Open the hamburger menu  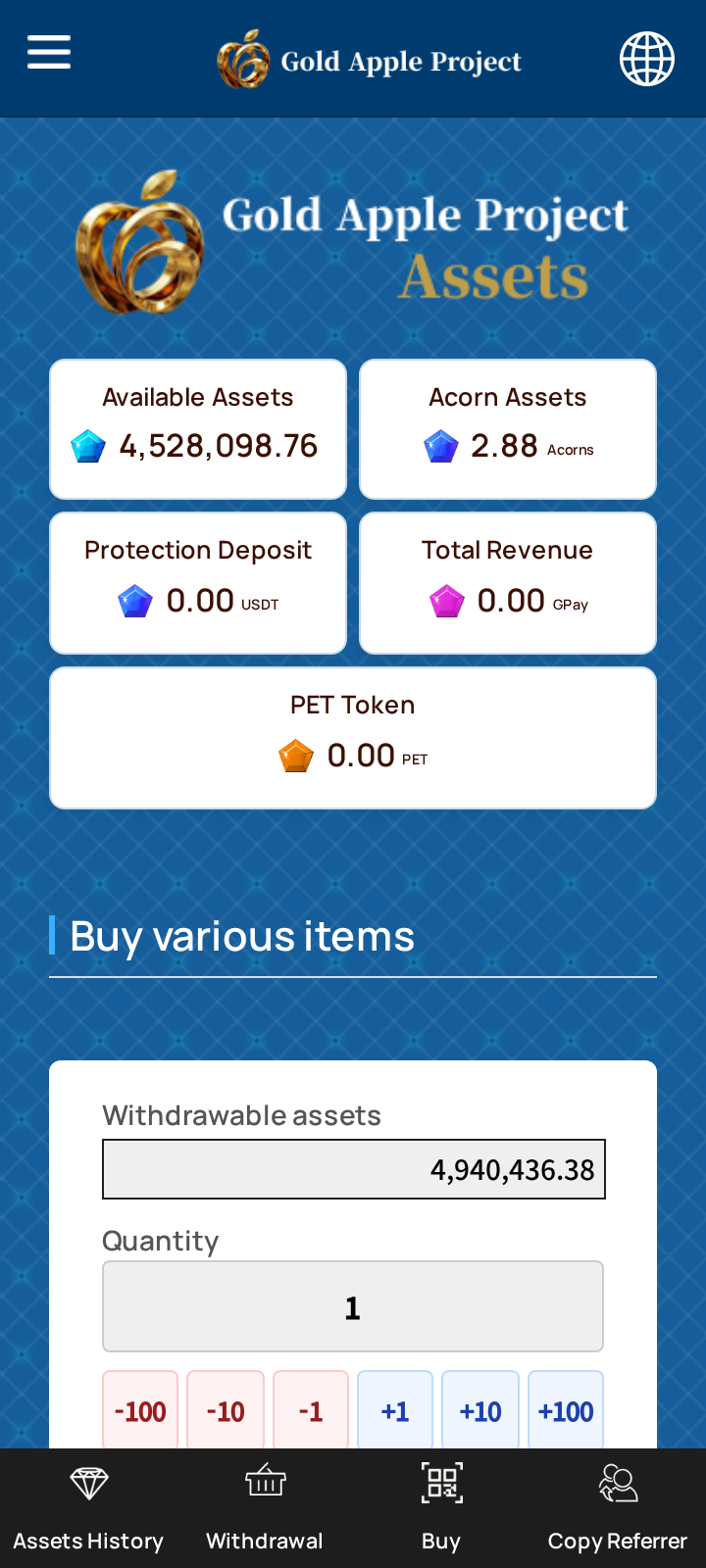click(49, 52)
